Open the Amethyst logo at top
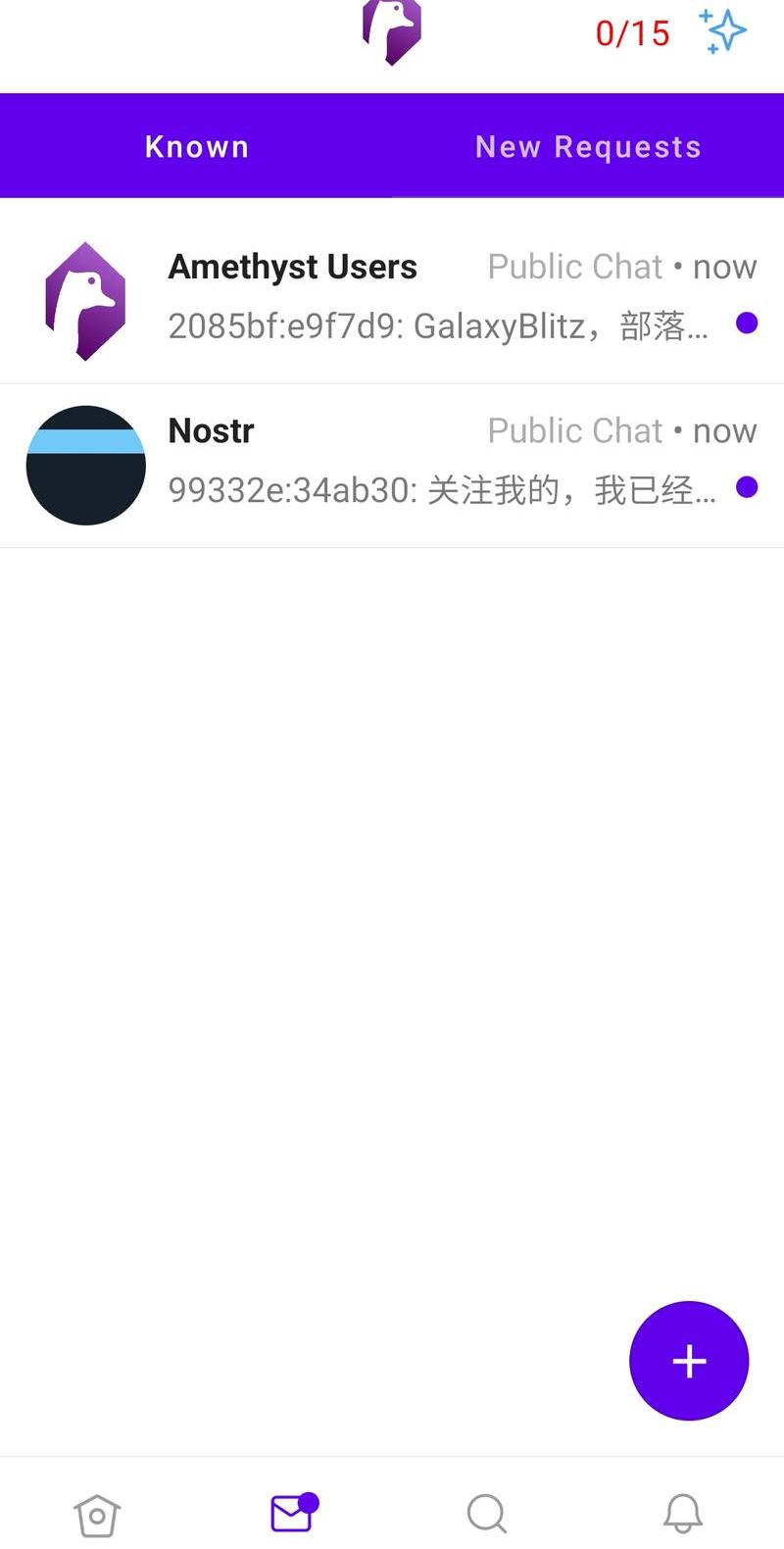This screenshot has height=1549, width=784. coord(392,31)
